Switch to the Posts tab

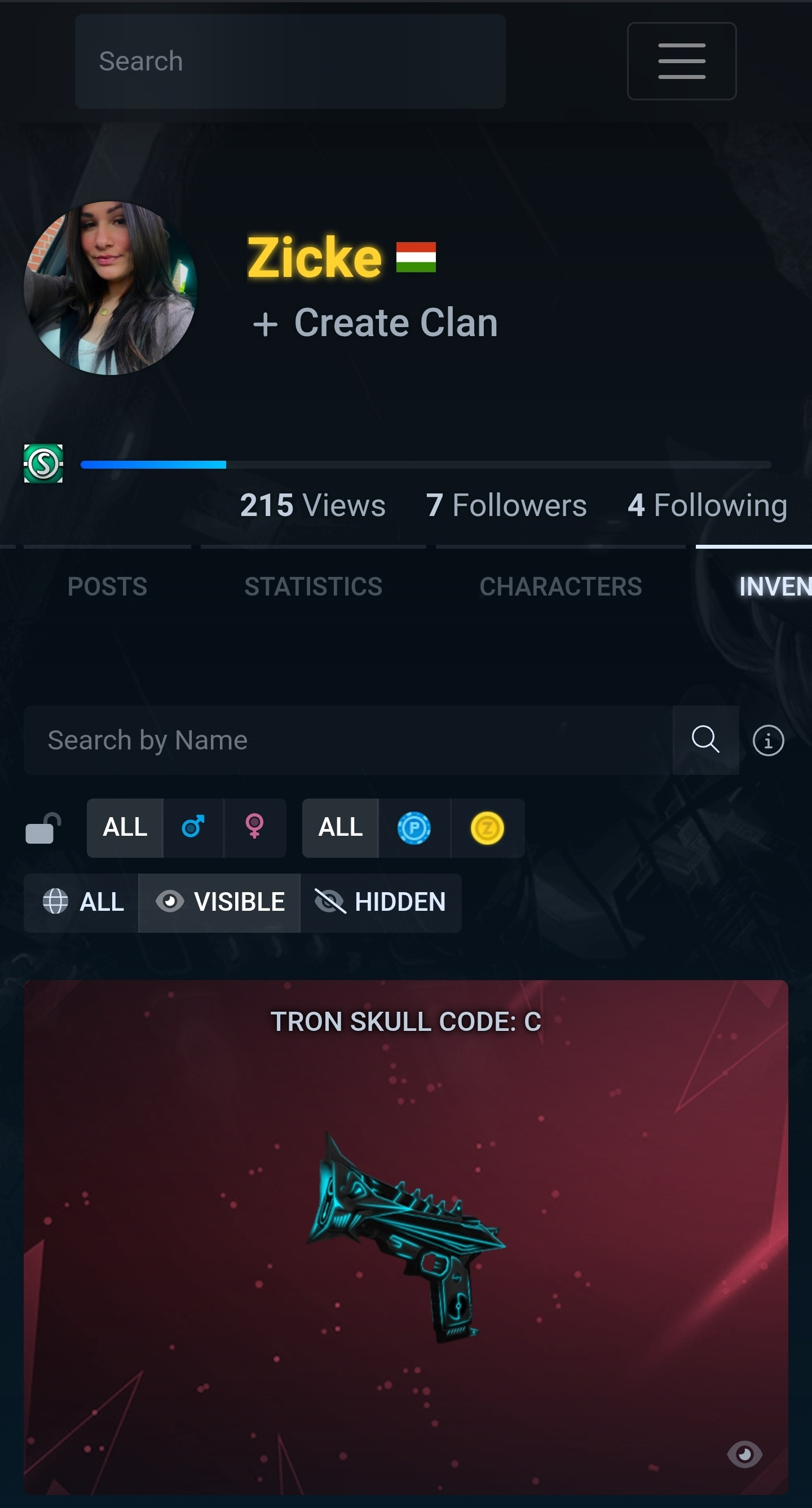(107, 586)
